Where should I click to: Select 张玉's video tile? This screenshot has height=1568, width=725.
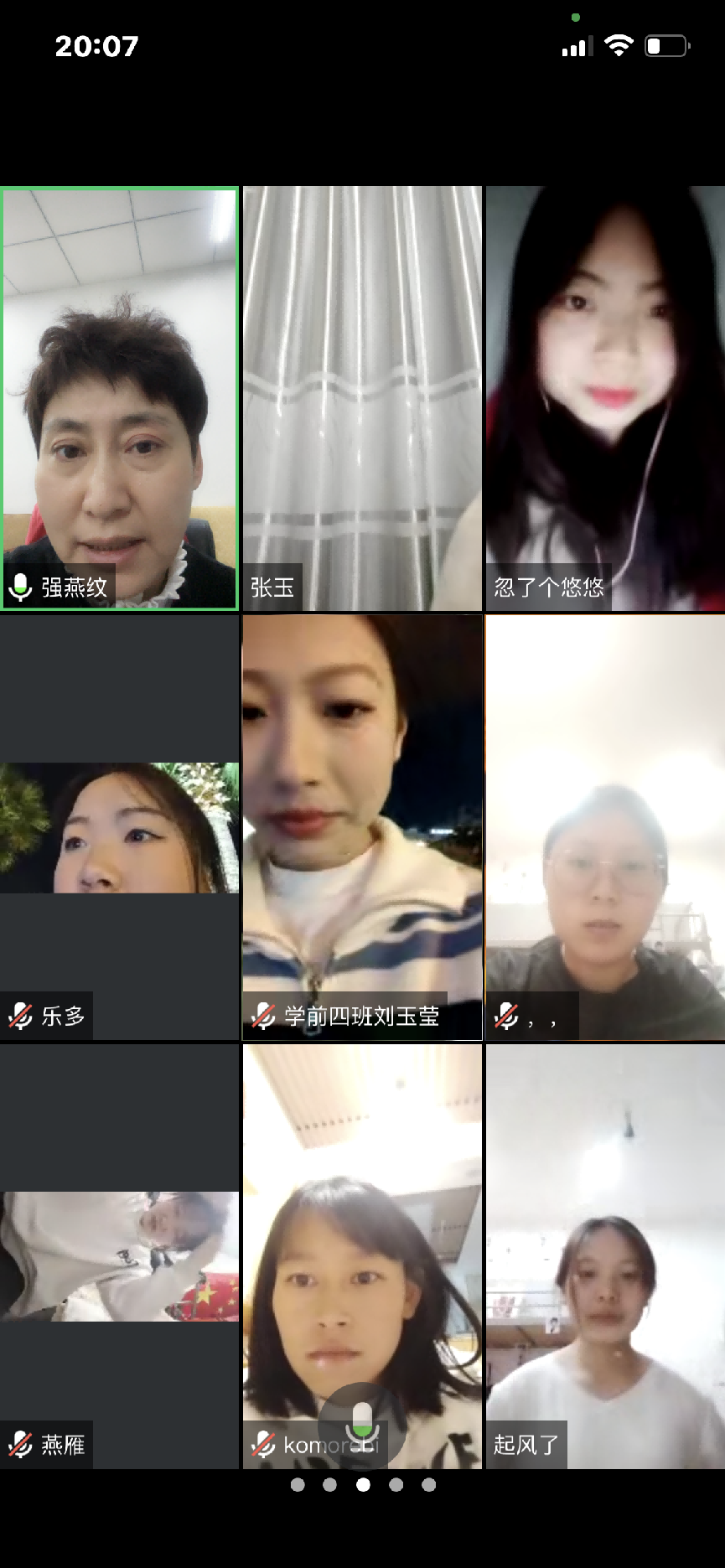(x=362, y=398)
